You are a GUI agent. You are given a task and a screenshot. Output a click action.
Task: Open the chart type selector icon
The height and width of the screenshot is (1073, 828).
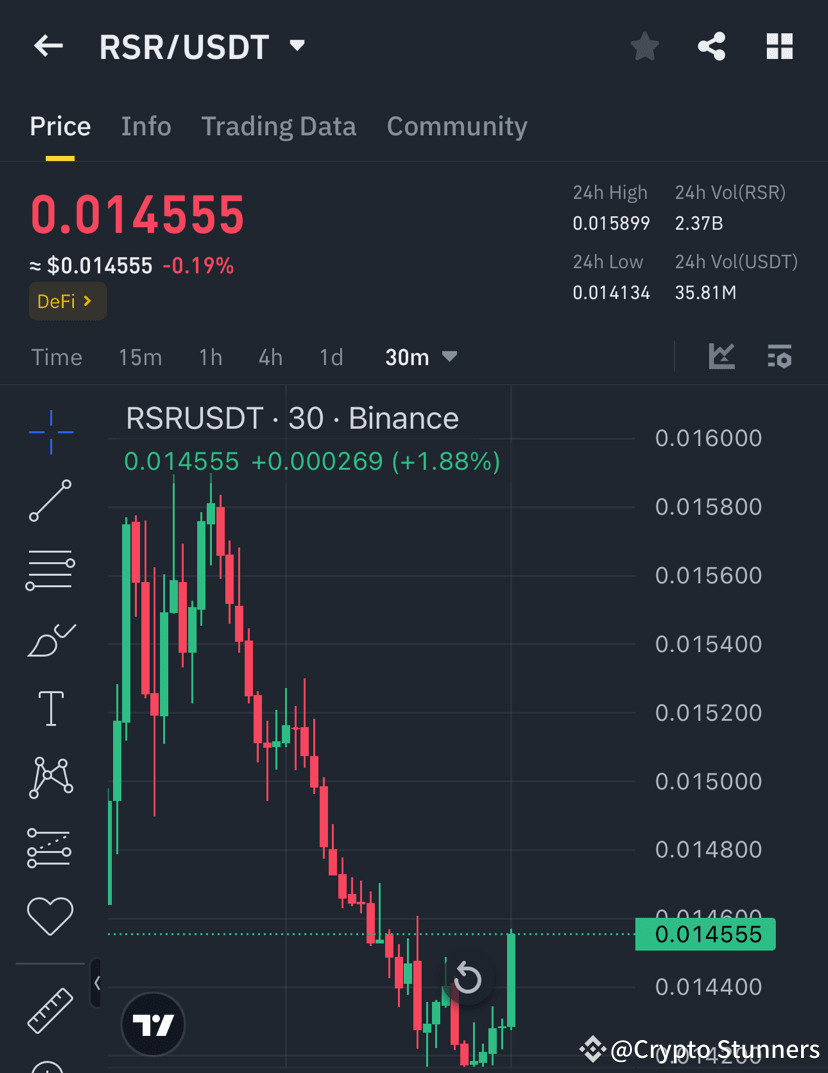click(x=721, y=356)
